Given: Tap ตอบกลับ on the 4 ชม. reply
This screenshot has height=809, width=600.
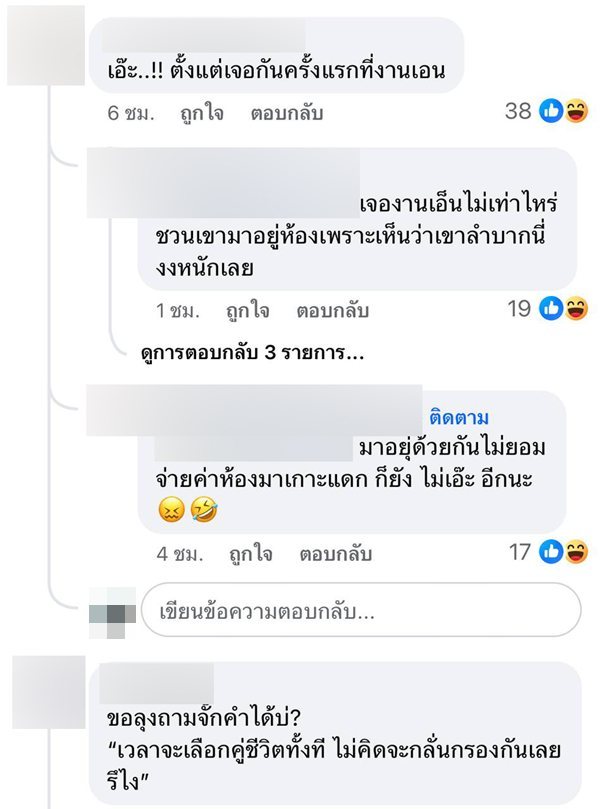Looking at the screenshot, I should [x=332, y=553].
